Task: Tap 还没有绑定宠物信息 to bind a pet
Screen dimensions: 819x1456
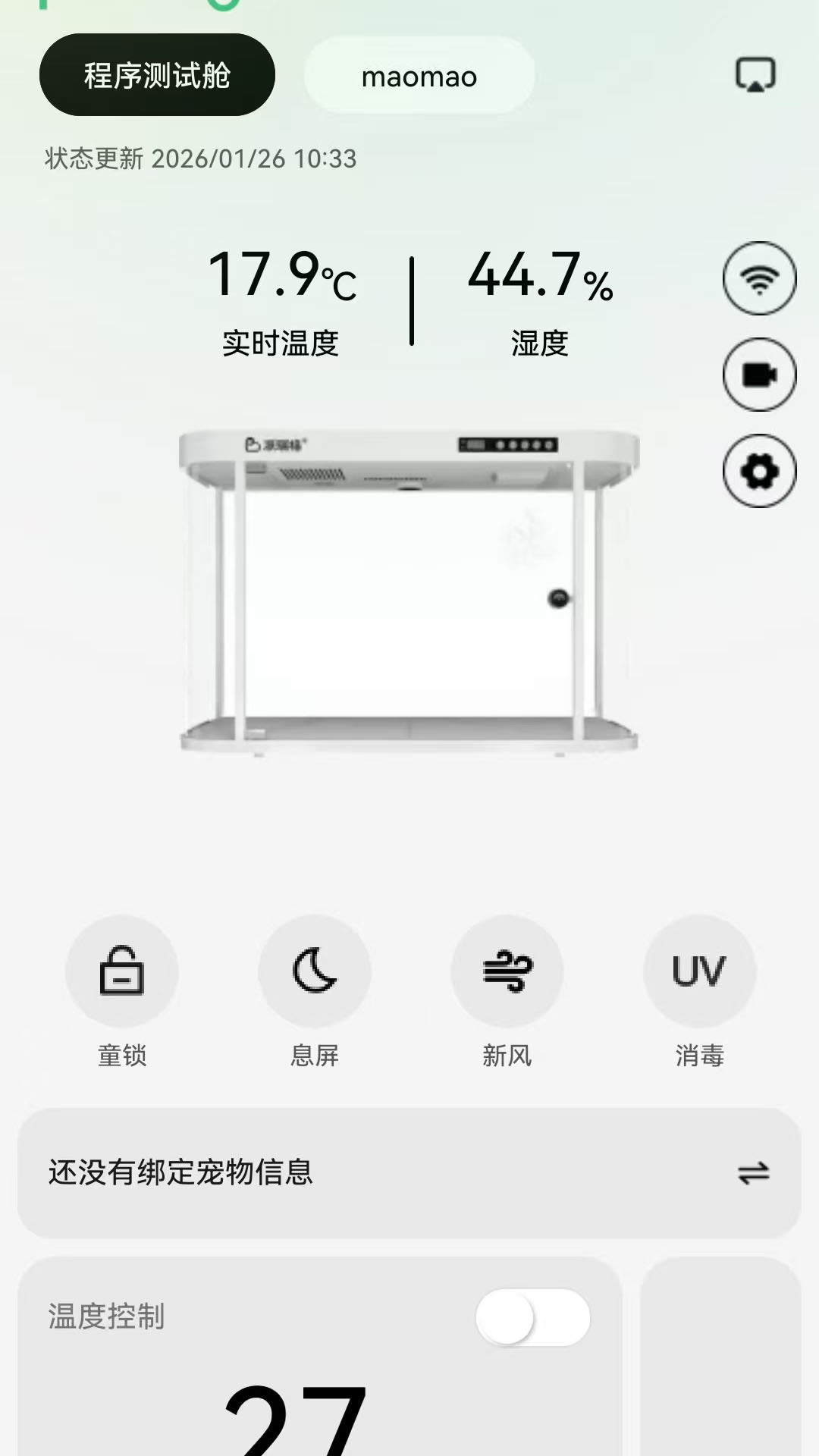Action: pos(182,1172)
